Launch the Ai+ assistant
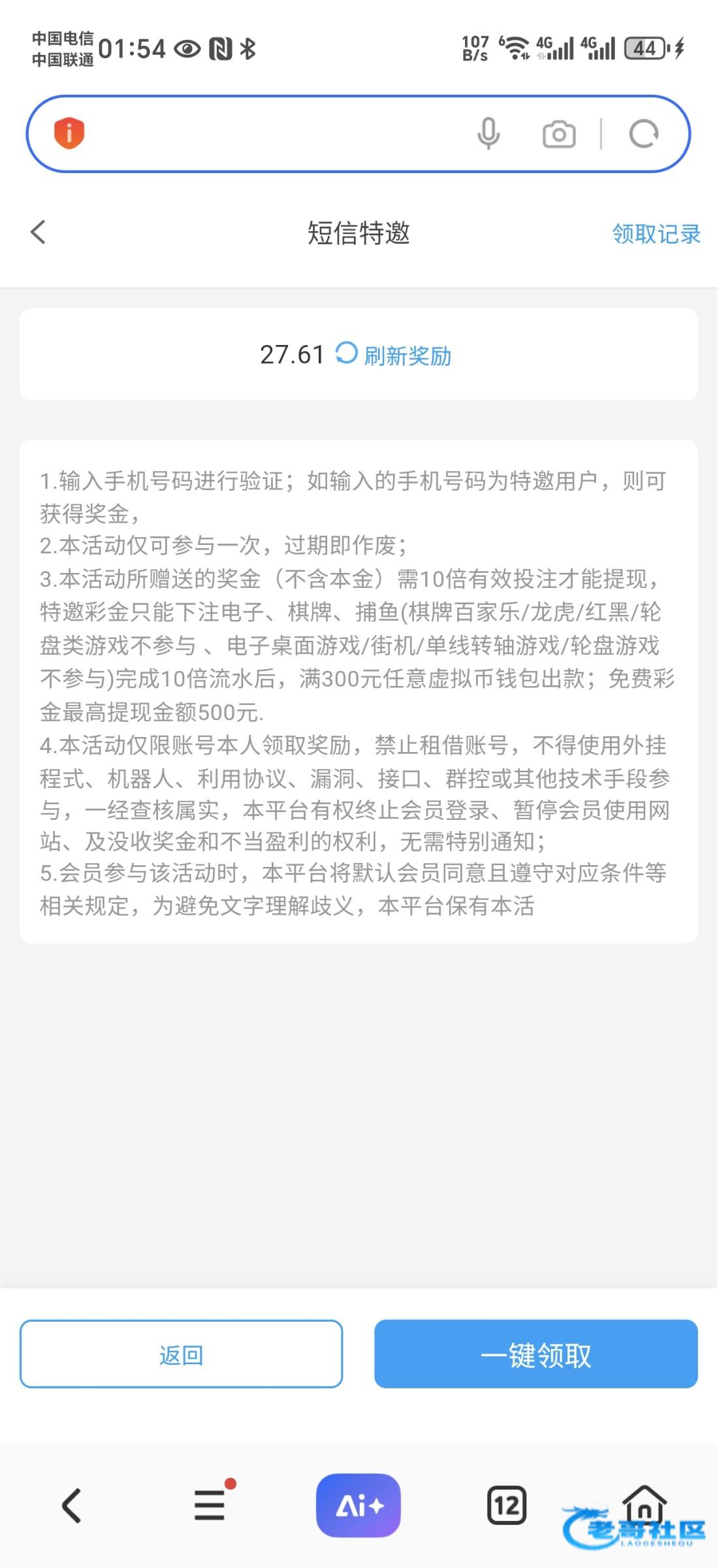717x1568 pixels. [358, 1505]
